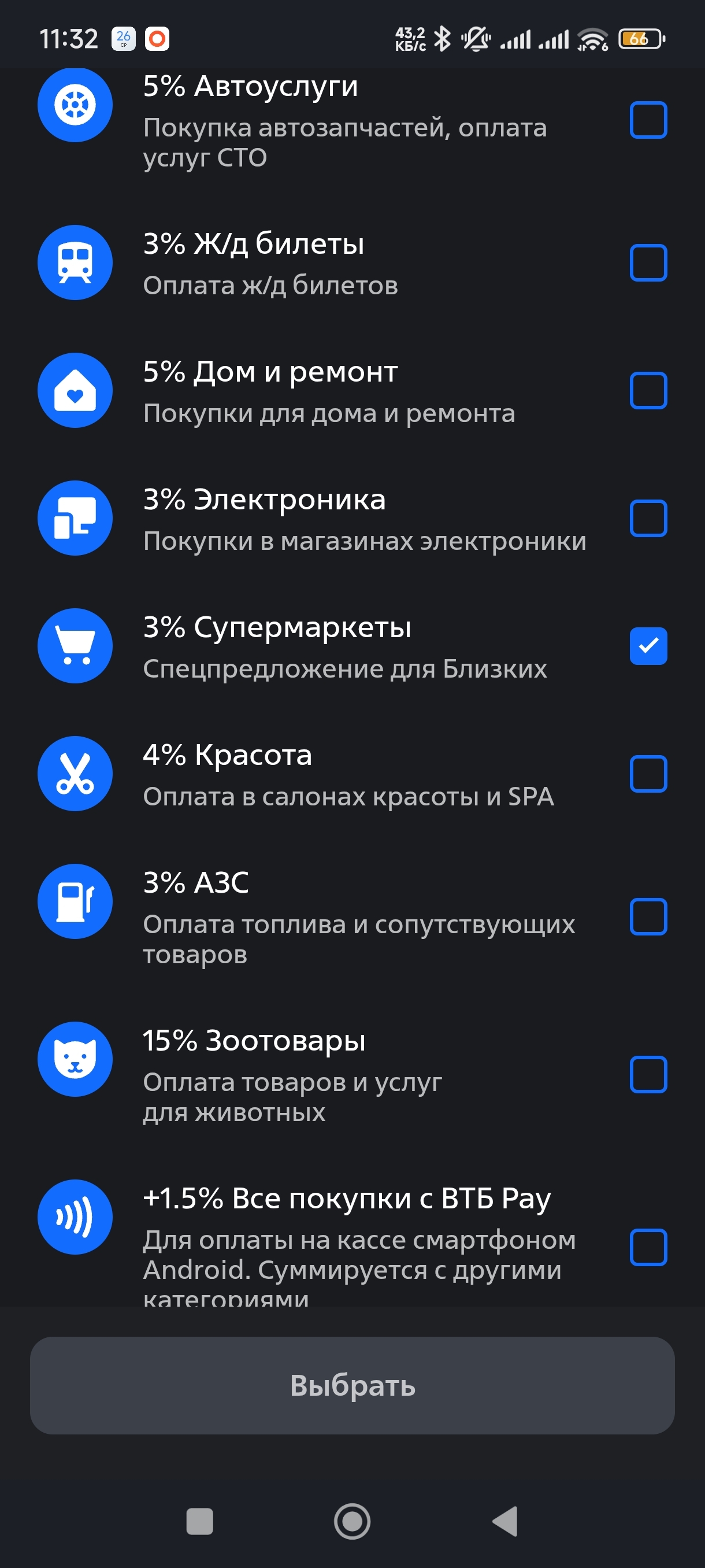
Task: Choose the 3% АЗС category checkbox
Action: (648, 916)
